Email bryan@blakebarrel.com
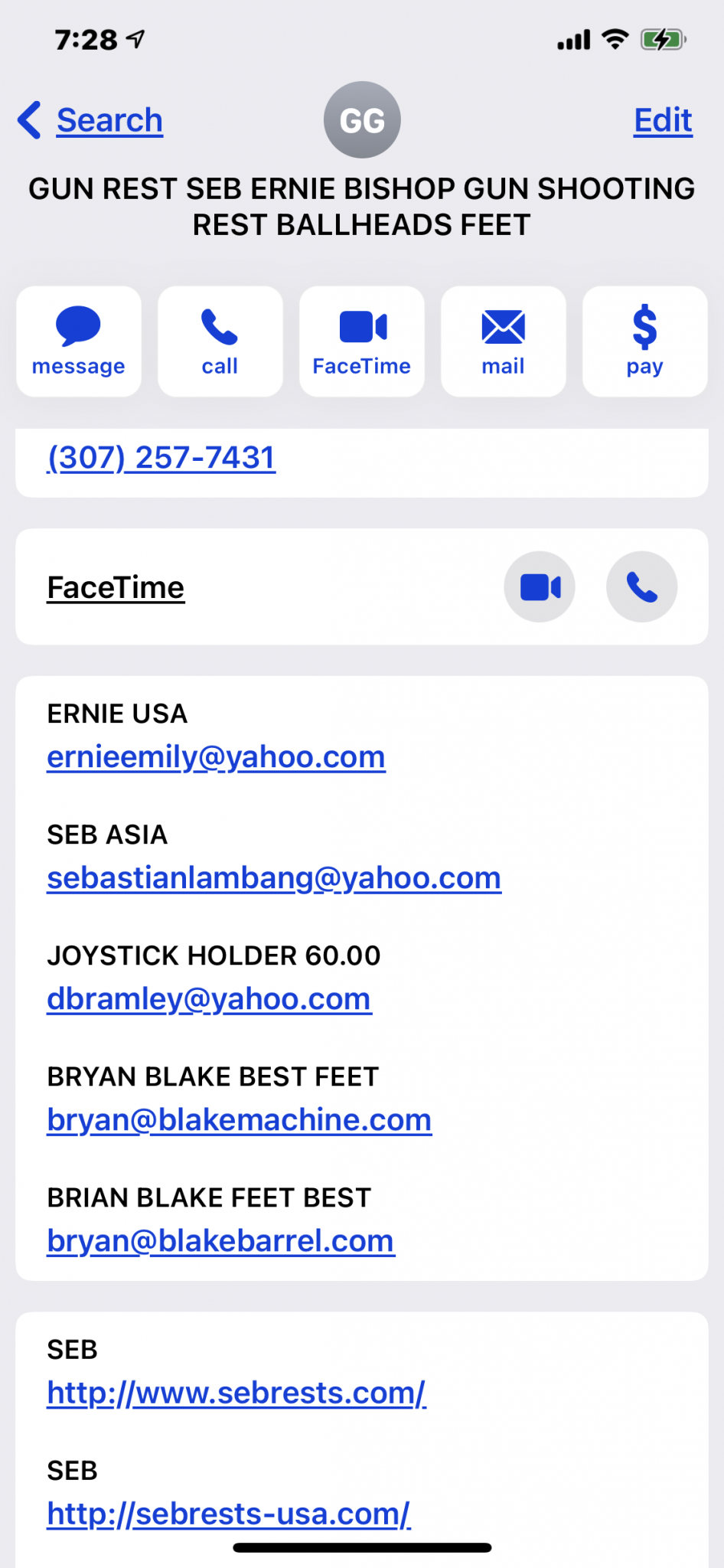This screenshot has width=724, height=1568. pos(220,1241)
